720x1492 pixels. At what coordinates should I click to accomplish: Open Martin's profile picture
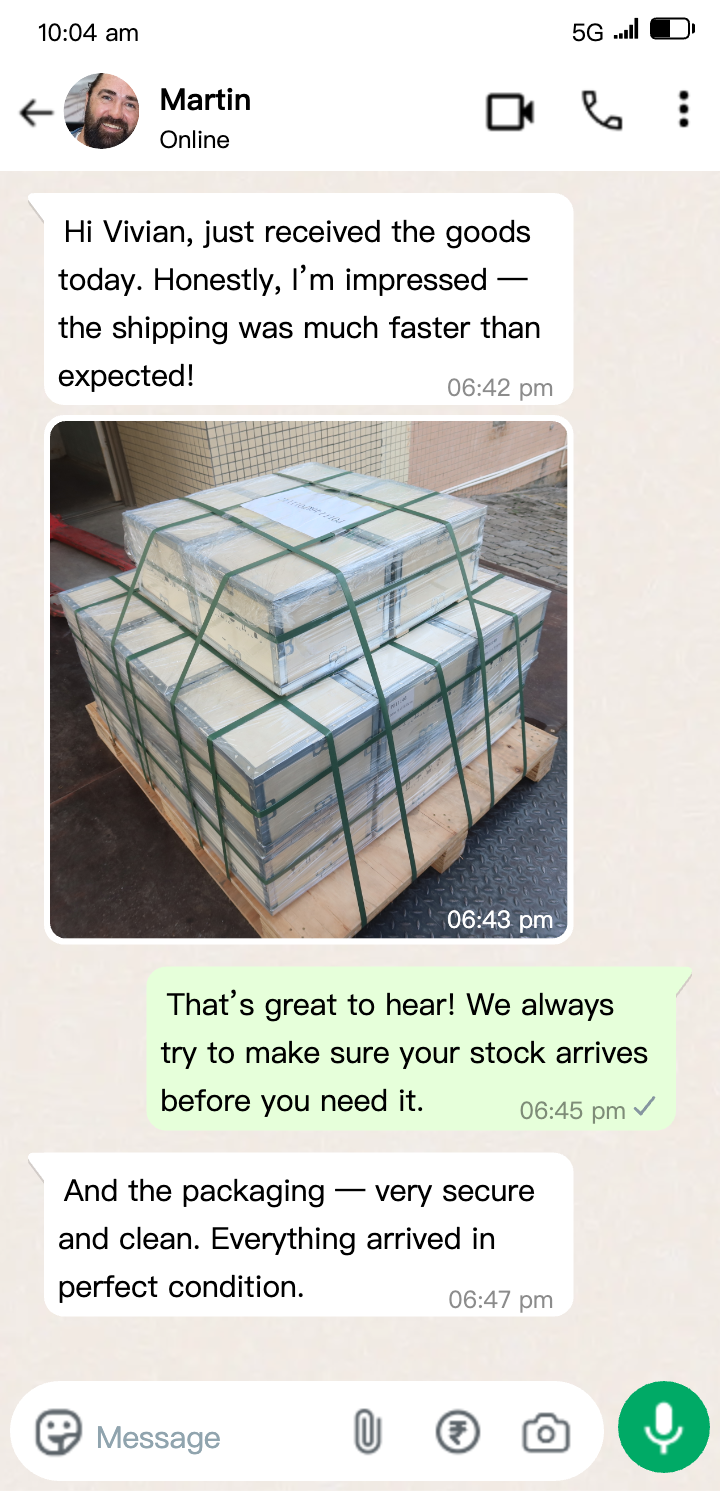click(x=102, y=111)
